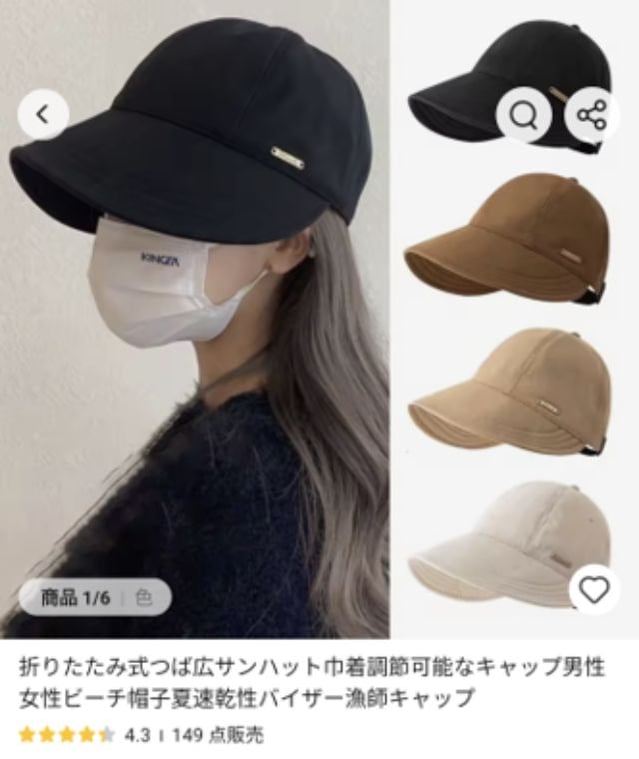This screenshot has width=639, height=759.
Task: Tap the 商品 1/6 image indicator
Action: (x=75, y=598)
